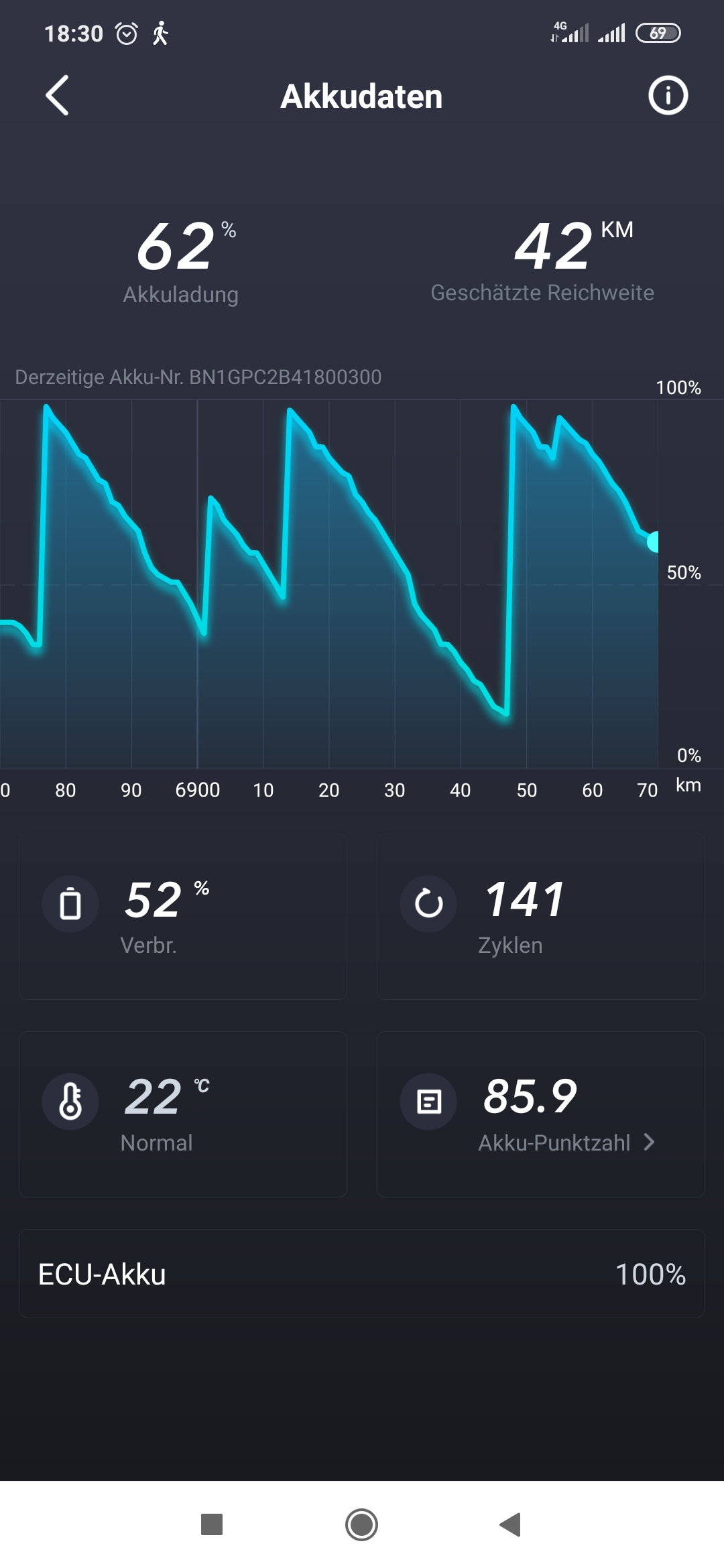Open the info icon in the header
Screen dimensions: 724x1568
point(668,96)
